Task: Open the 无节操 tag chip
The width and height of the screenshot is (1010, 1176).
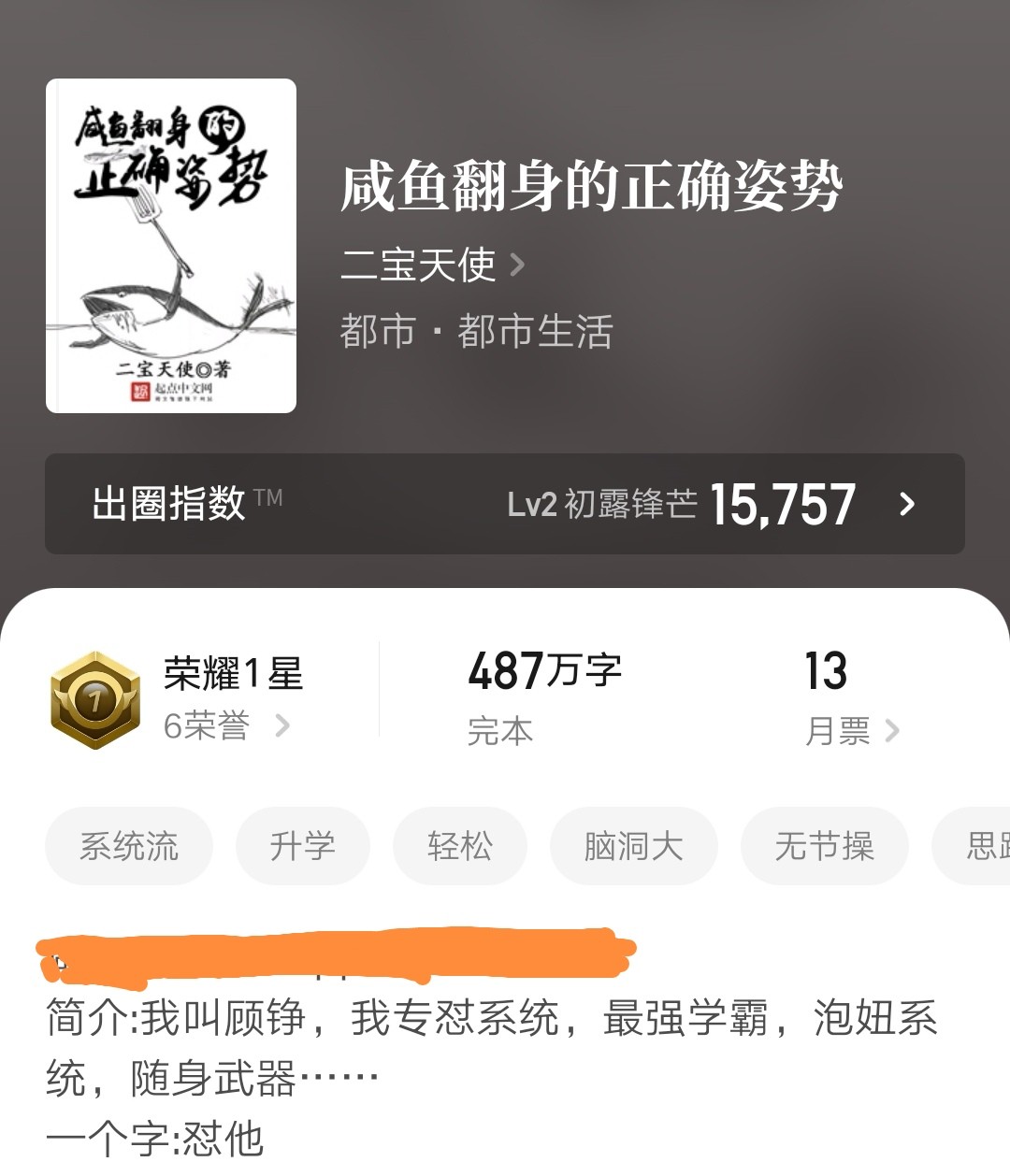Action: click(824, 846)
